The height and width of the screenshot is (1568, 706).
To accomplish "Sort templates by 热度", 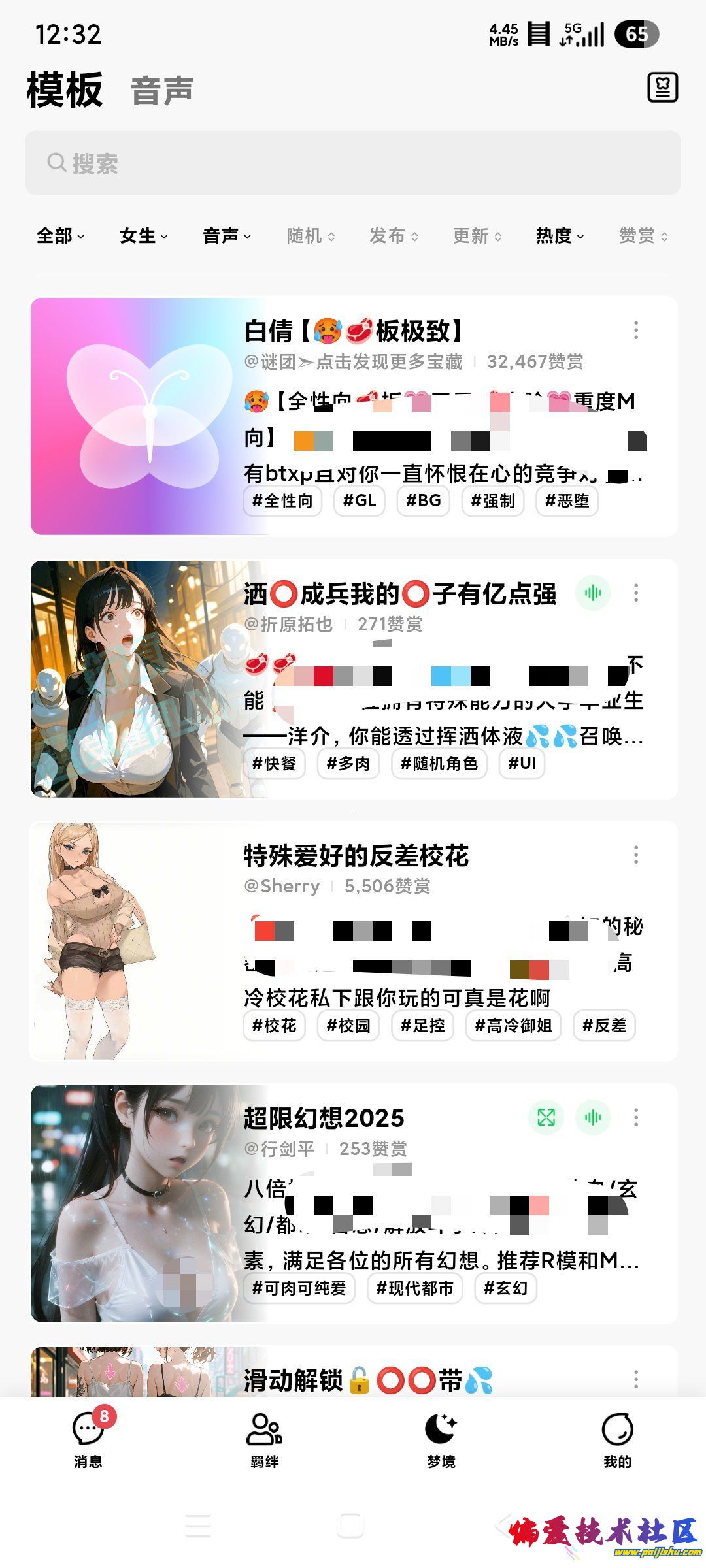I will (x=560, y=236).
